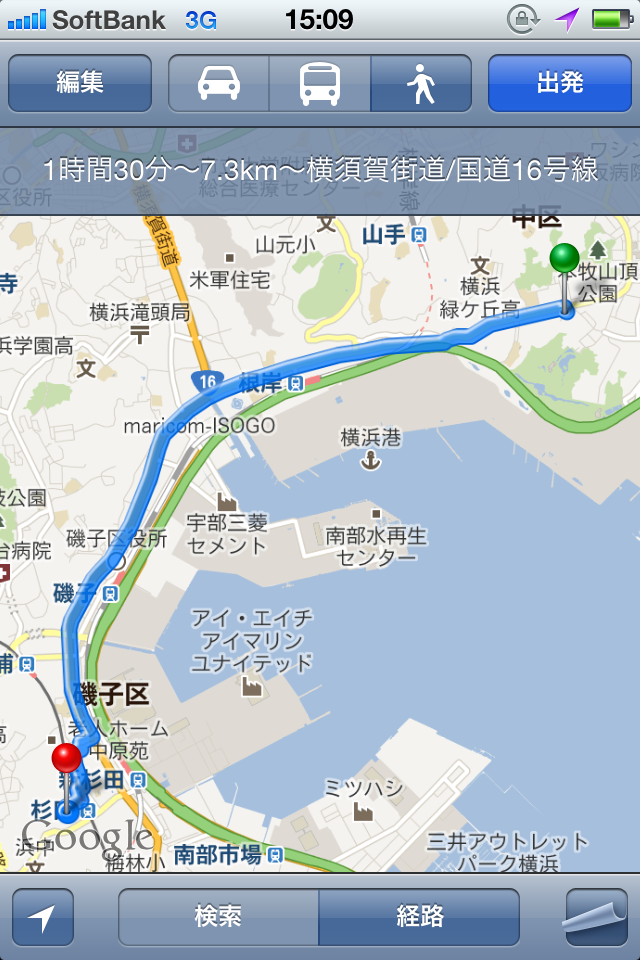Switch to car driving directions
This screenshot has width=640, height=960.
pyautogui.click(x=219, y=83)
